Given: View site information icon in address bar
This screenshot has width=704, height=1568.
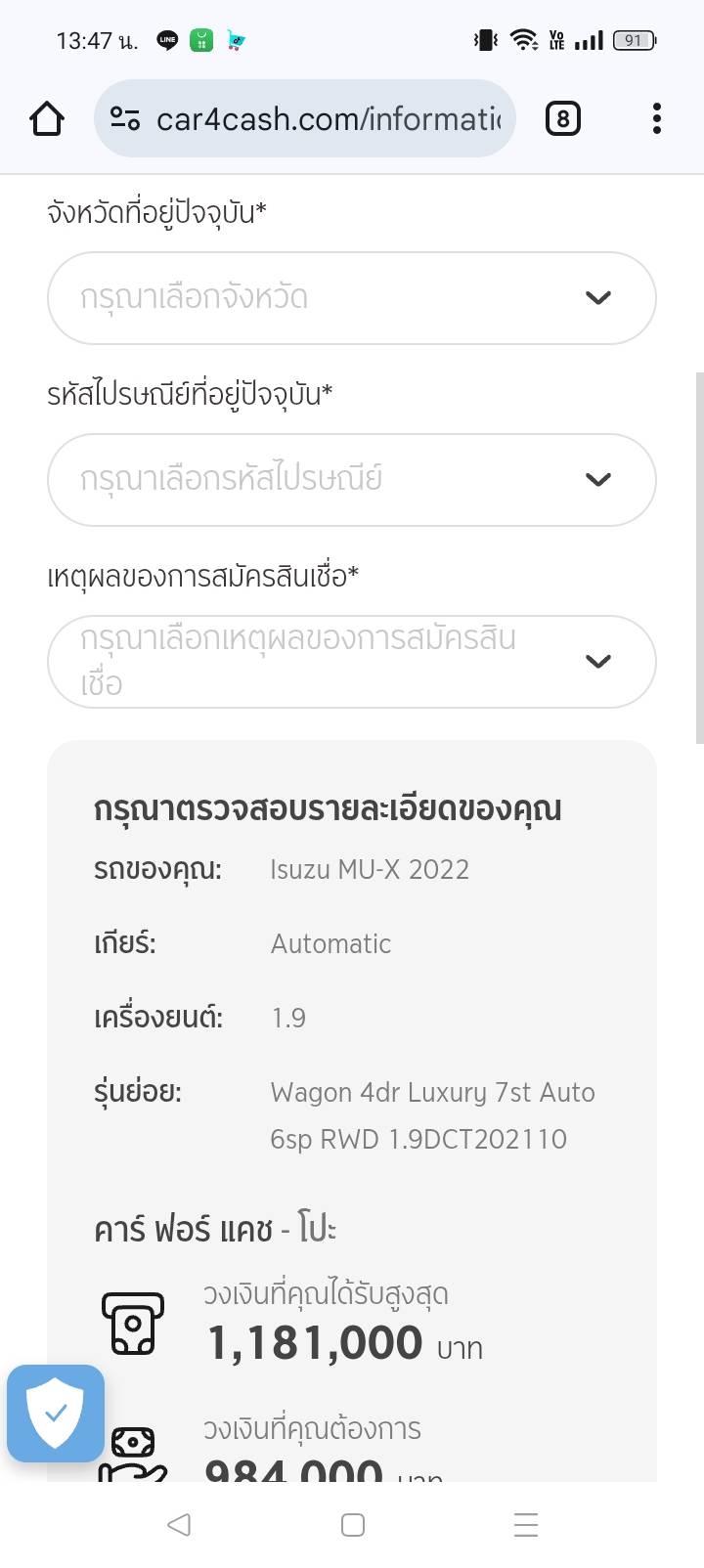Looking at the screenshot, I should pos(125,119).
